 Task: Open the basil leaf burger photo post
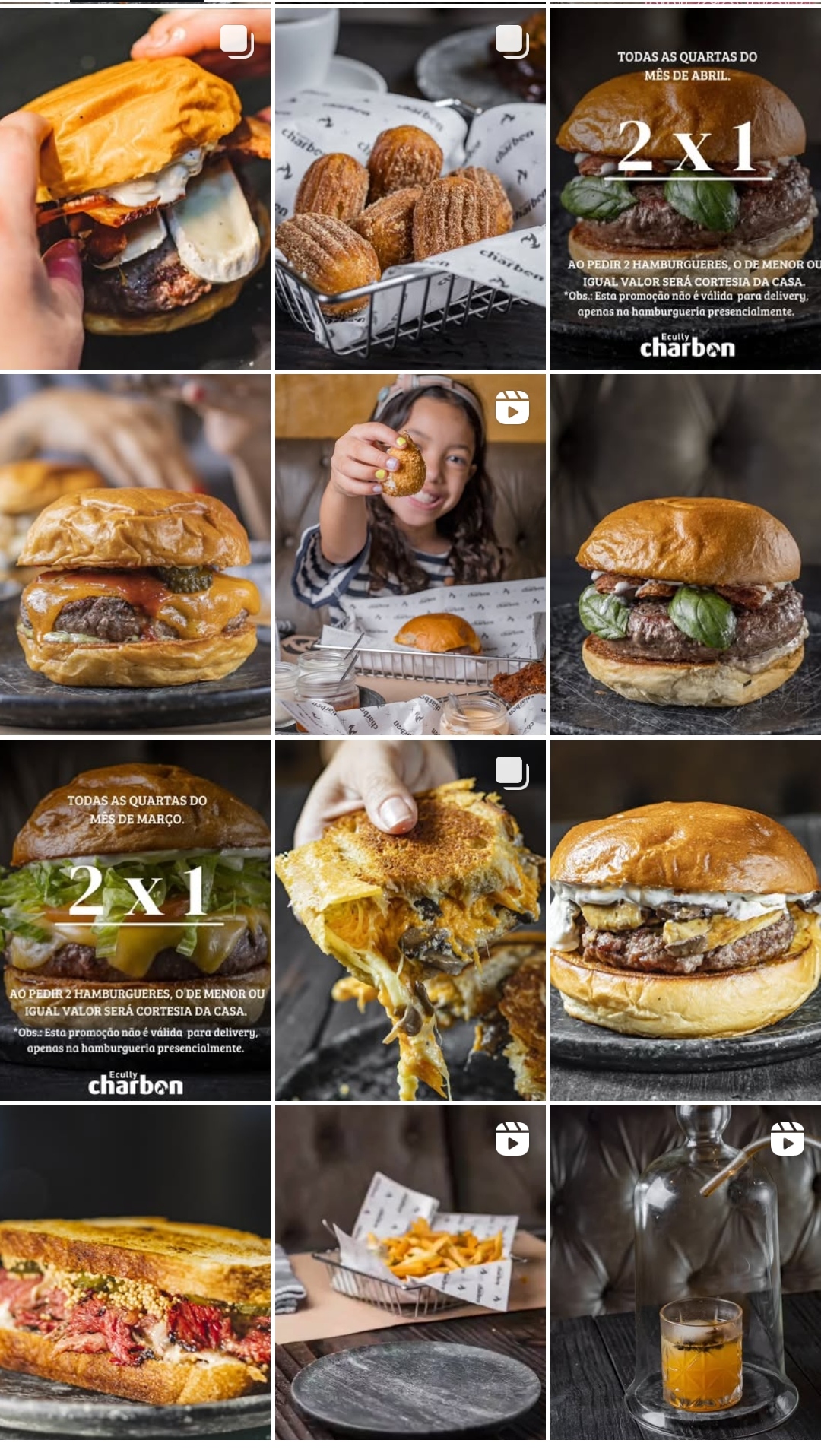click(685, 554)
